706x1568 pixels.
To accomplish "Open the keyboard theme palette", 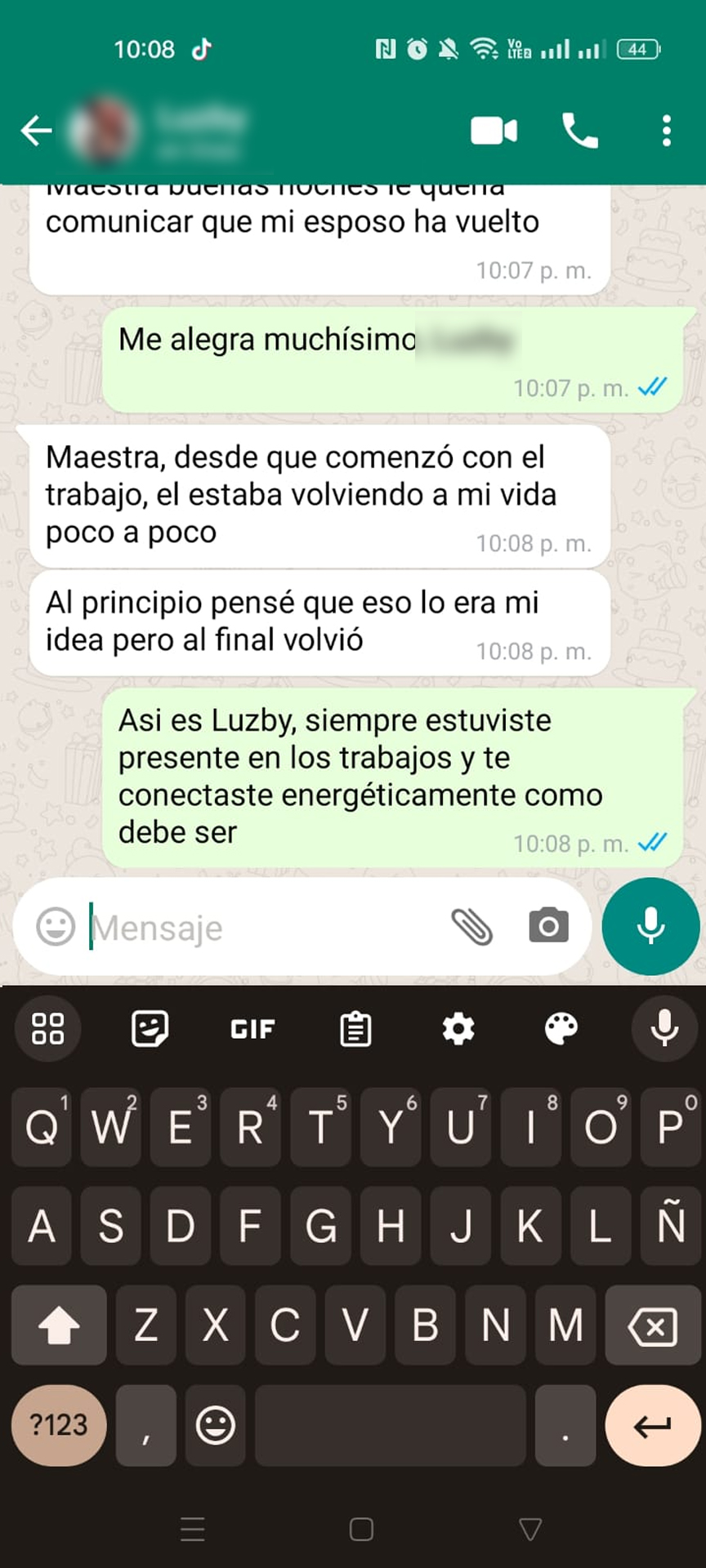I will (561, 1029).
